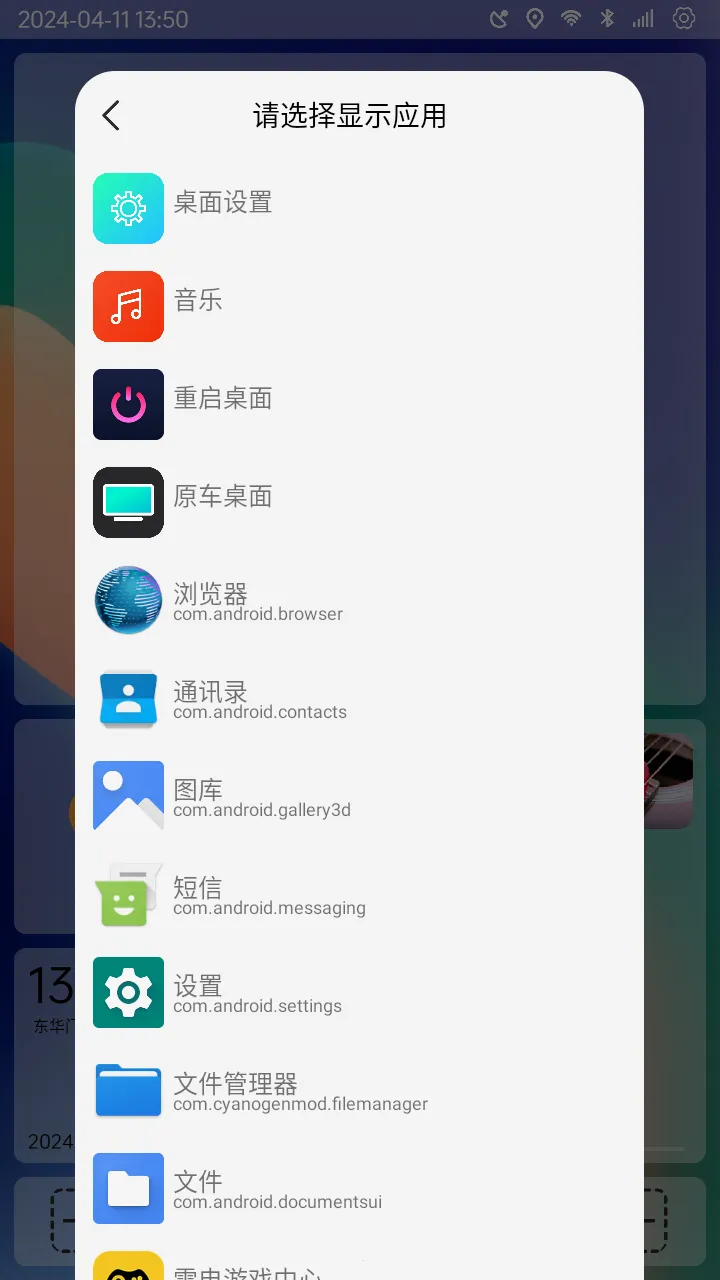Pick 原车桌面 from the list
This screenshot has height=1280, width=720.
click(x=223, y=498)
